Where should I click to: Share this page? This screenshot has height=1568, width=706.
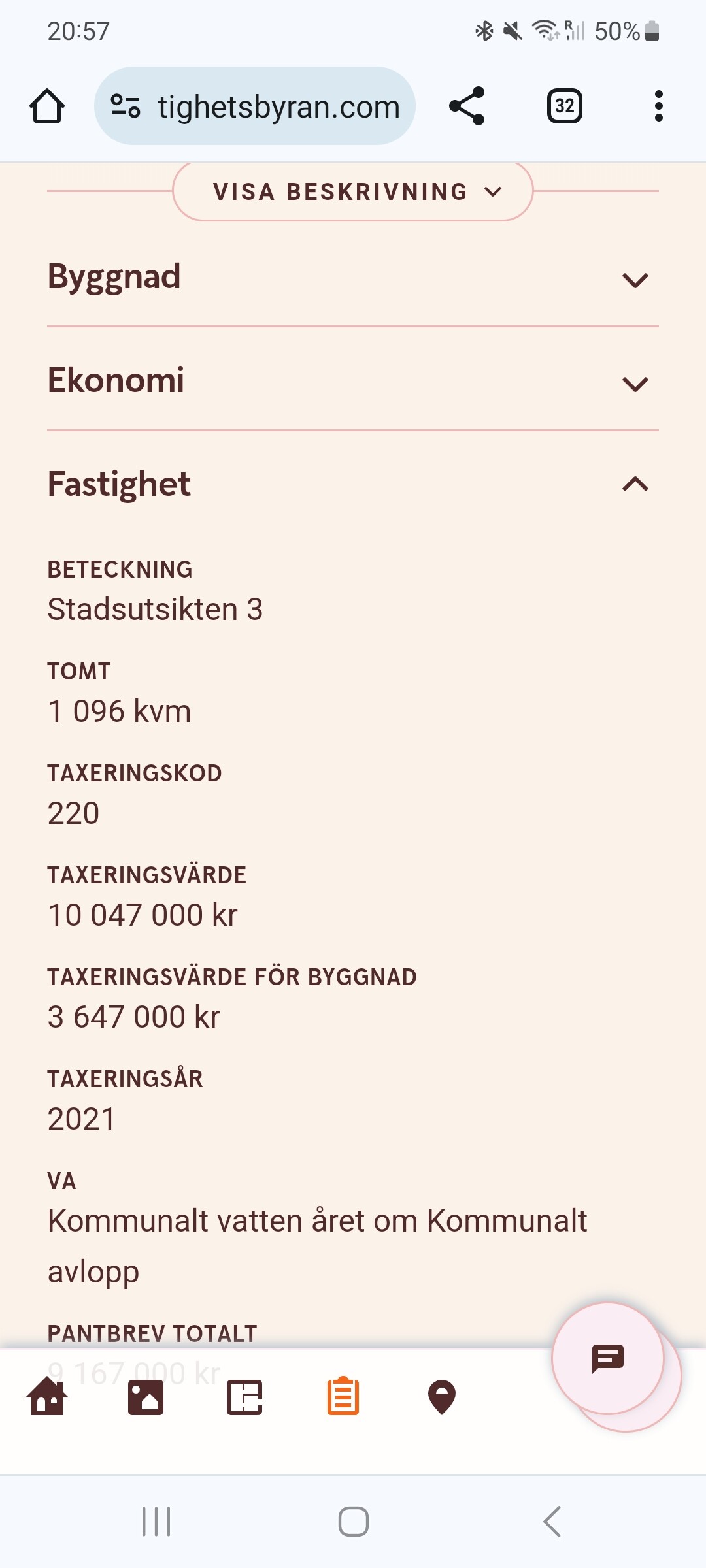point(467,106)
